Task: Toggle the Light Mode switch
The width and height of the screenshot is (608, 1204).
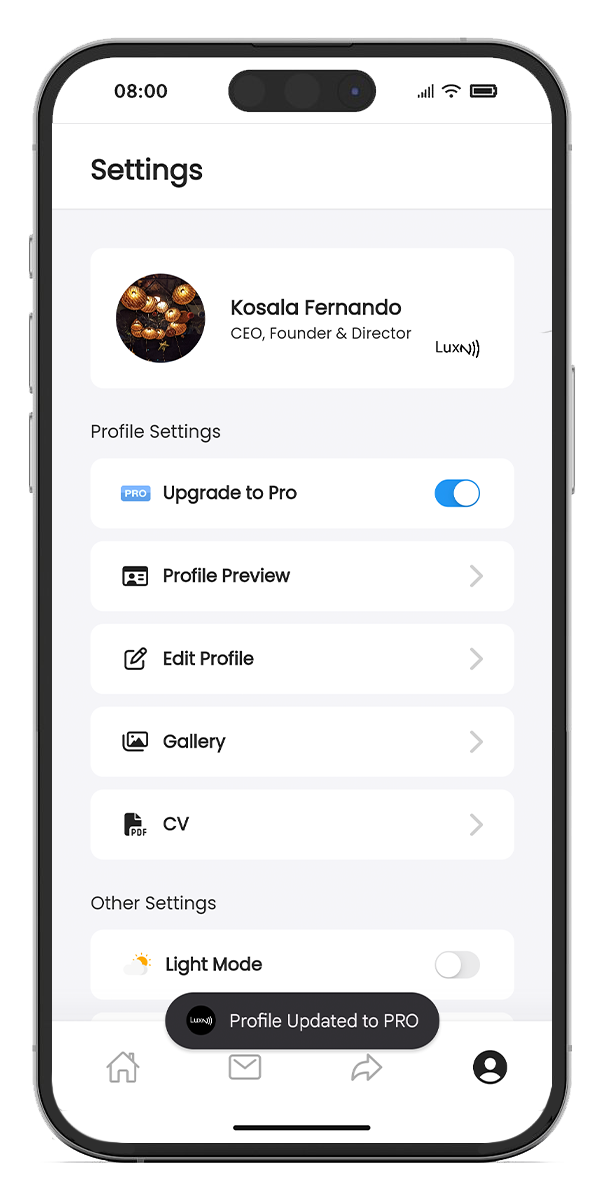Action: [457, 965]
